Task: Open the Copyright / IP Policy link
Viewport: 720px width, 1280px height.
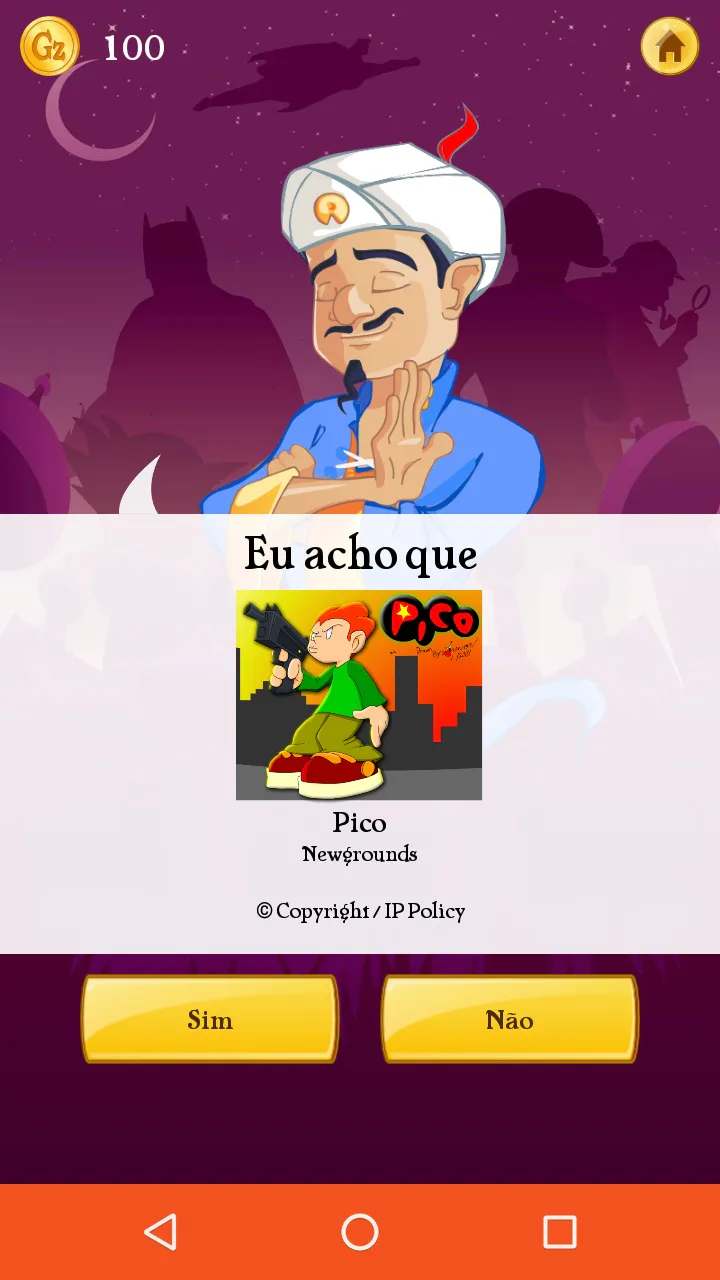Action: click(360, 911)
